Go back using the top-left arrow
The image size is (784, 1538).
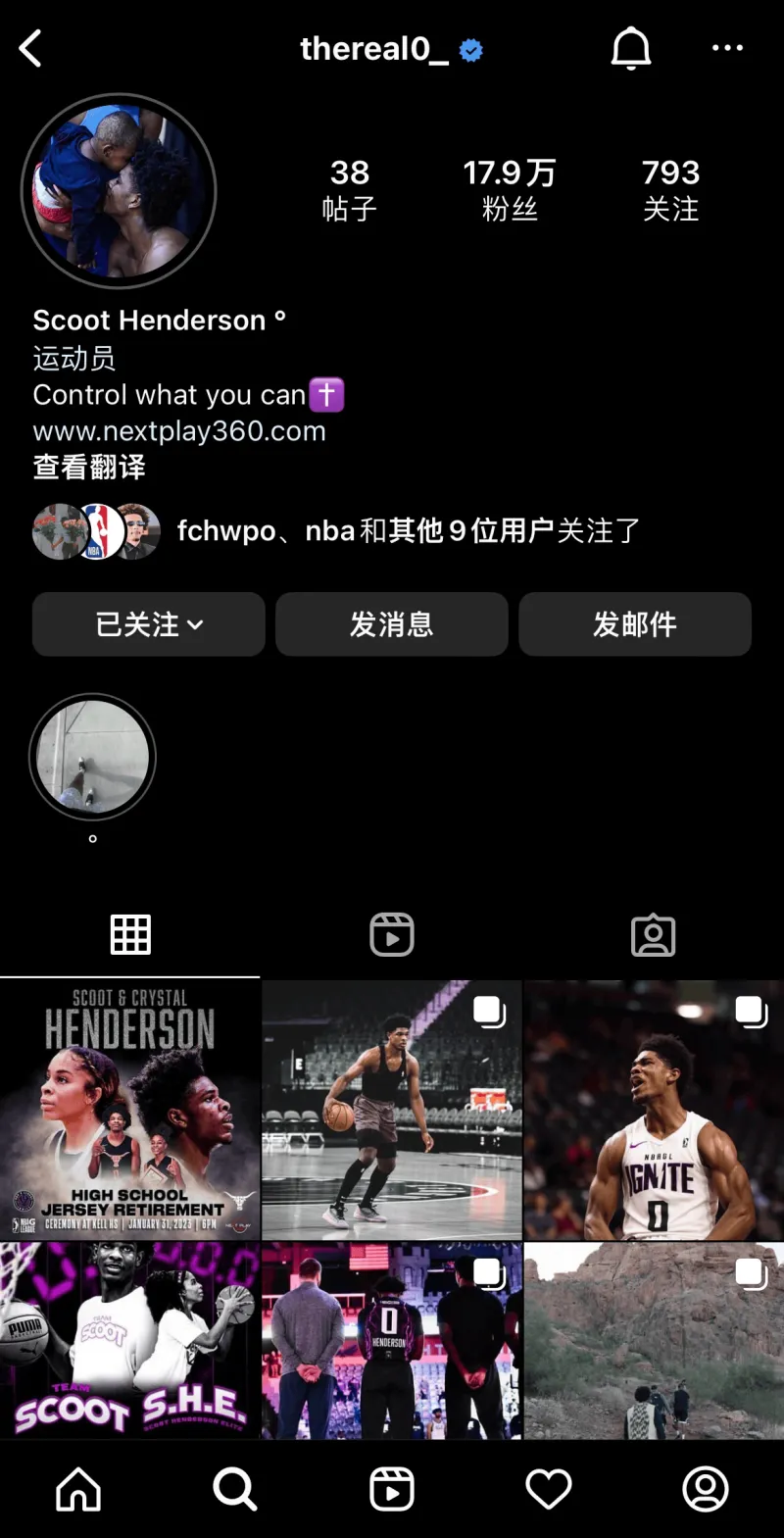31,48
